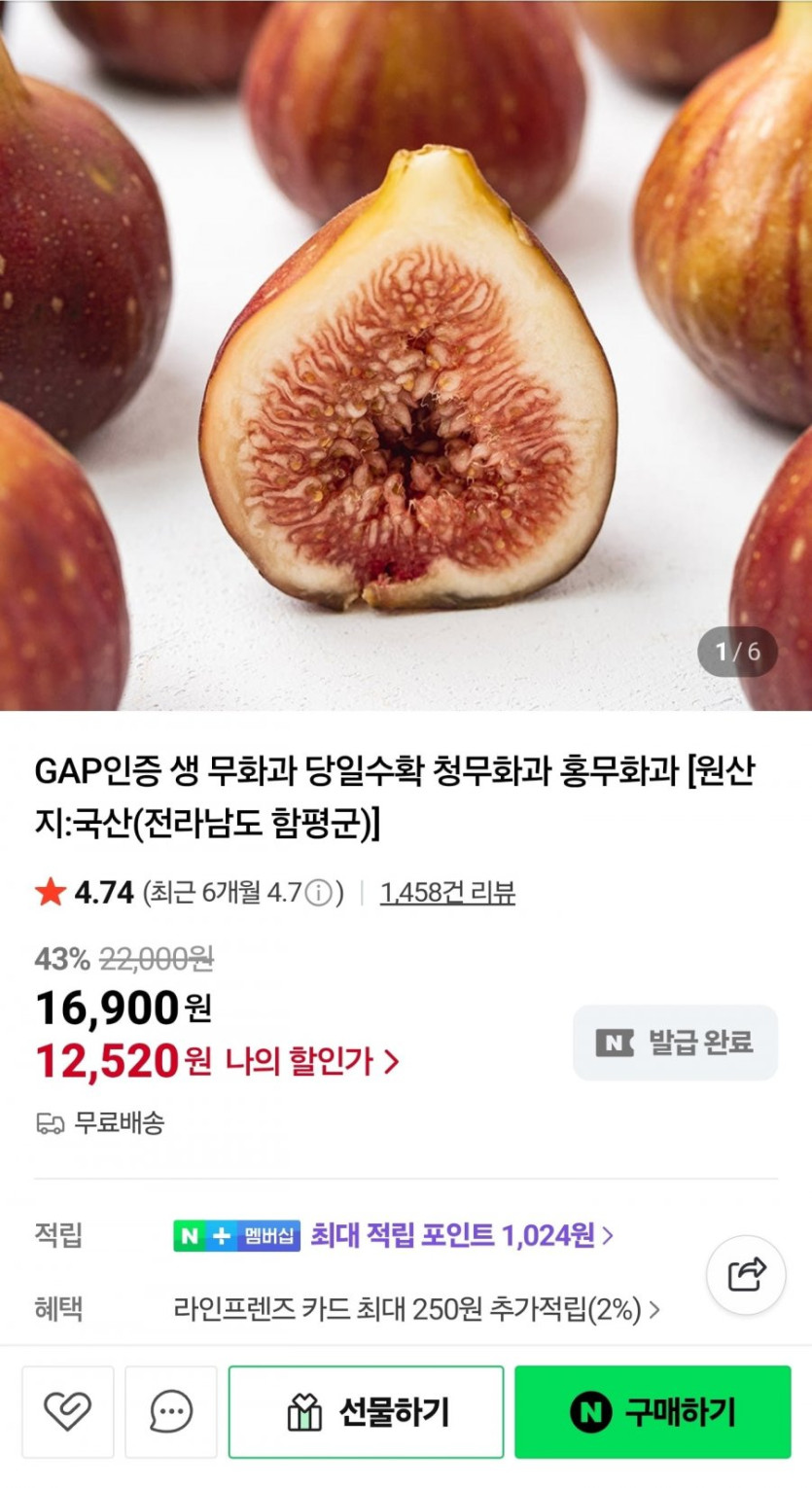Screen dimensions: 812x1488
Task: Click the share icon
Action: (747, 1274)
